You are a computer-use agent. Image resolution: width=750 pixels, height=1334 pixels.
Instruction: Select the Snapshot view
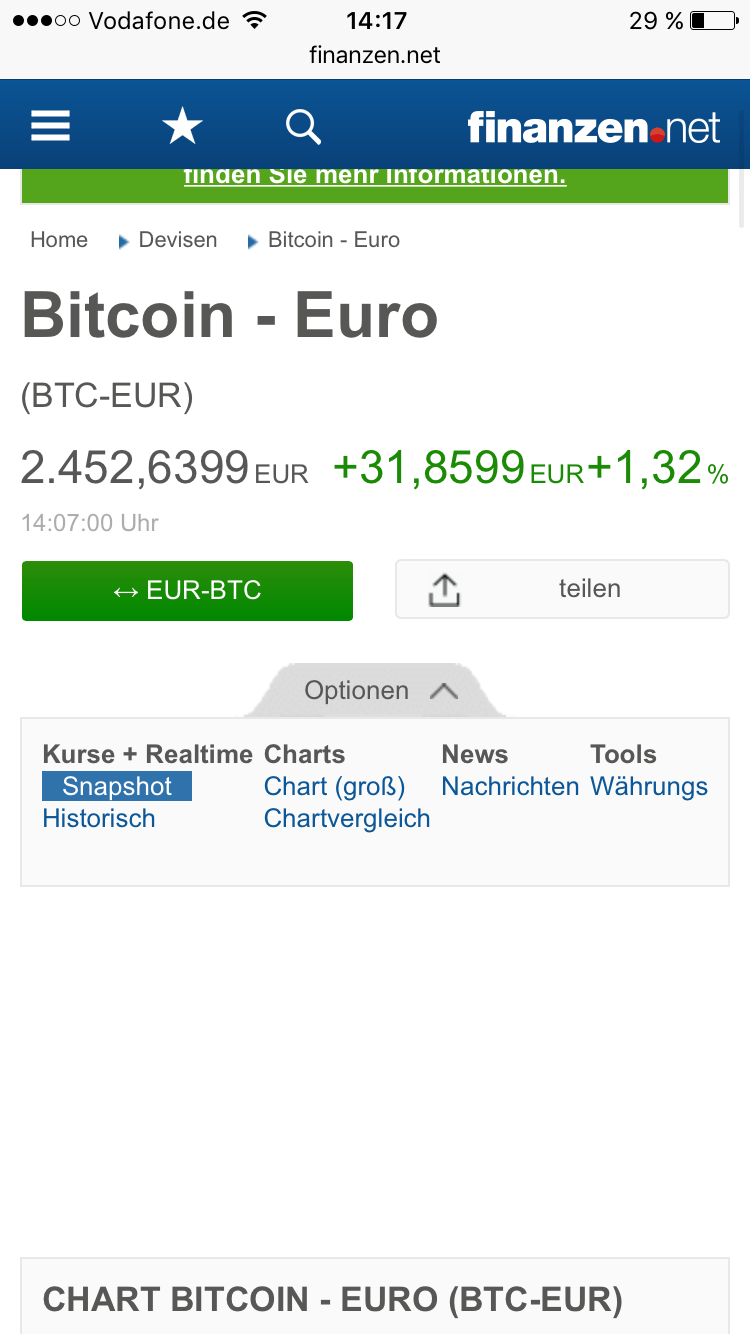pos(117,786)
